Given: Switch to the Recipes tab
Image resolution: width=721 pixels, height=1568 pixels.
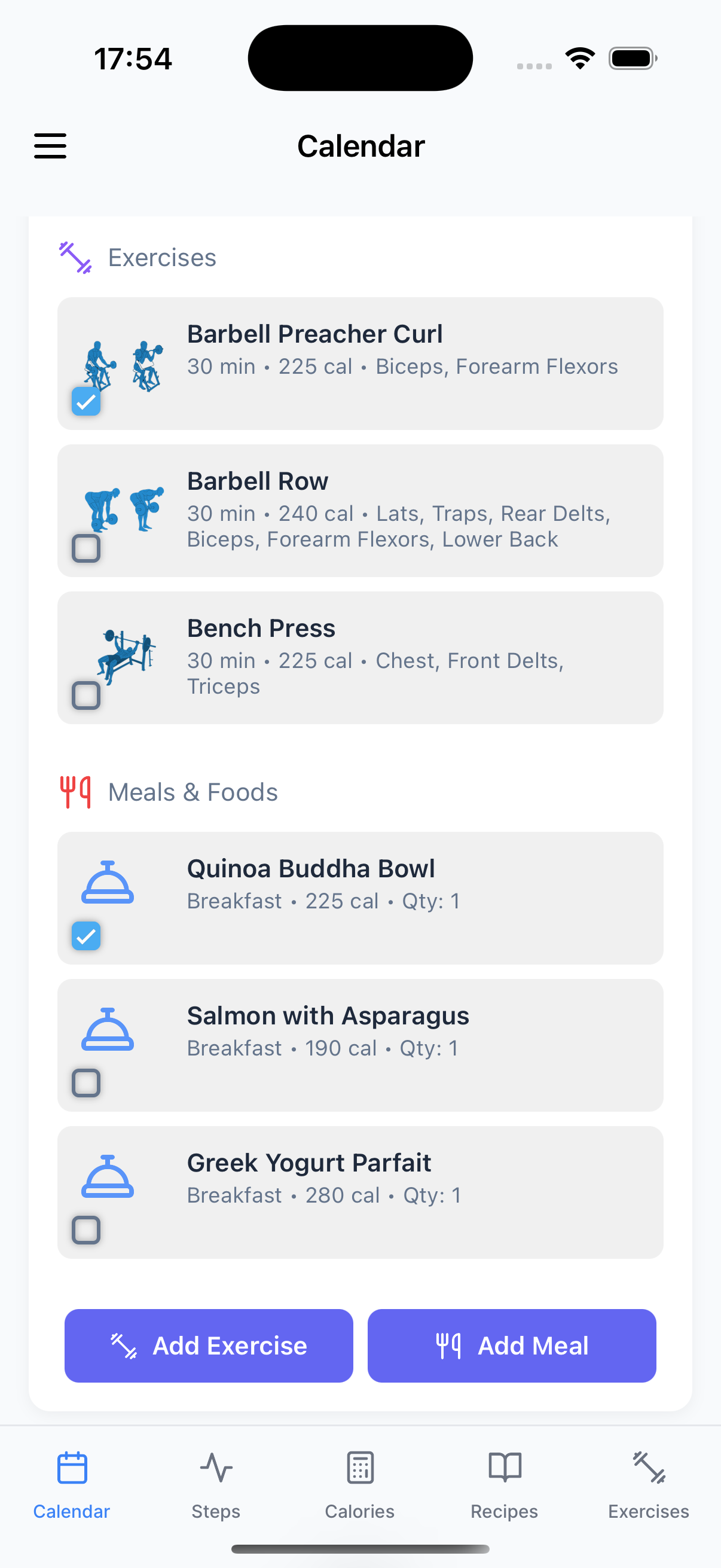Looking at the screenshot, I should tap(505, 1484).
